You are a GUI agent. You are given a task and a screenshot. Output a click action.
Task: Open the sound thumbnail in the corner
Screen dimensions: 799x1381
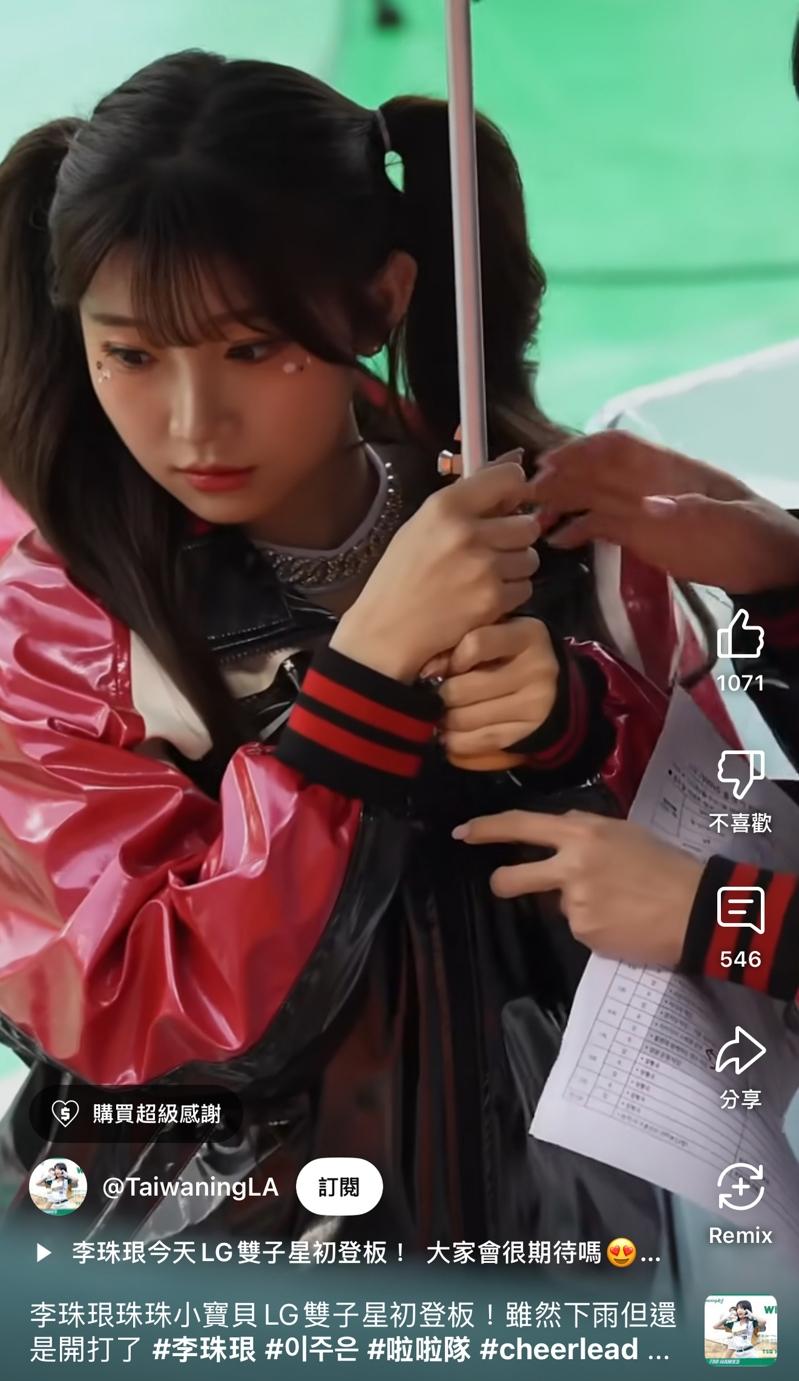click(740, 1330)
